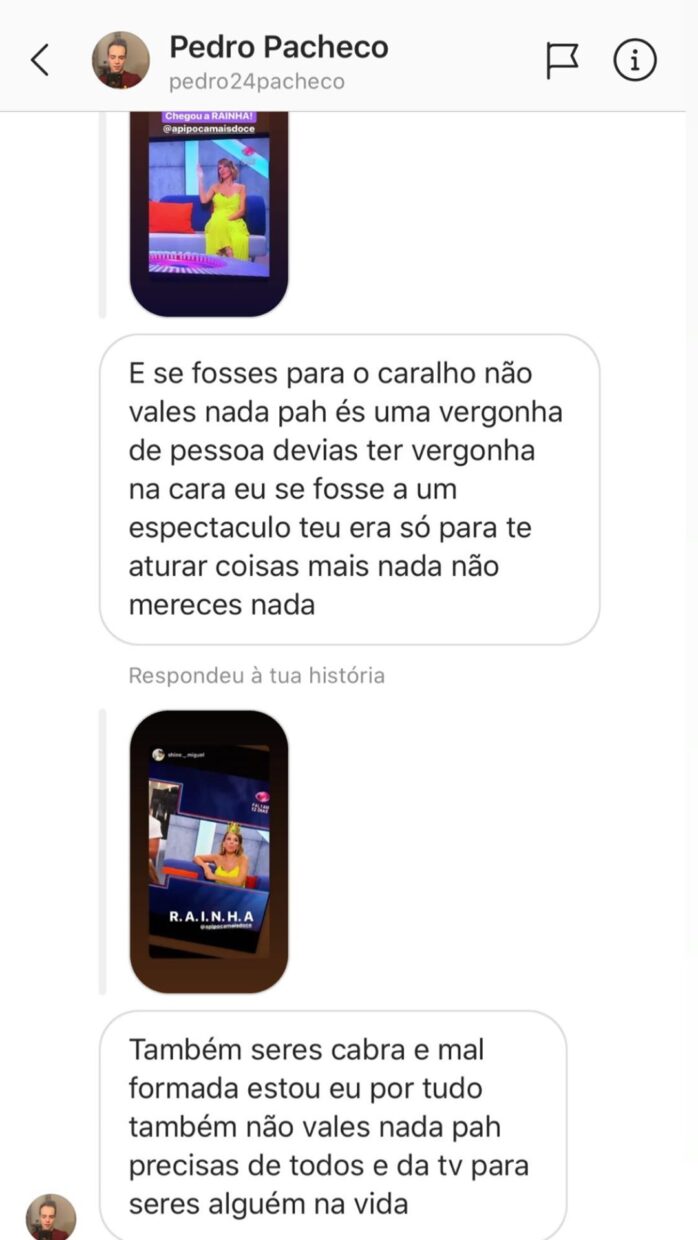Open the R.A.I.N.H.A story reply thumbnail
Screen dimensions: 698x1240
[209, 851]
